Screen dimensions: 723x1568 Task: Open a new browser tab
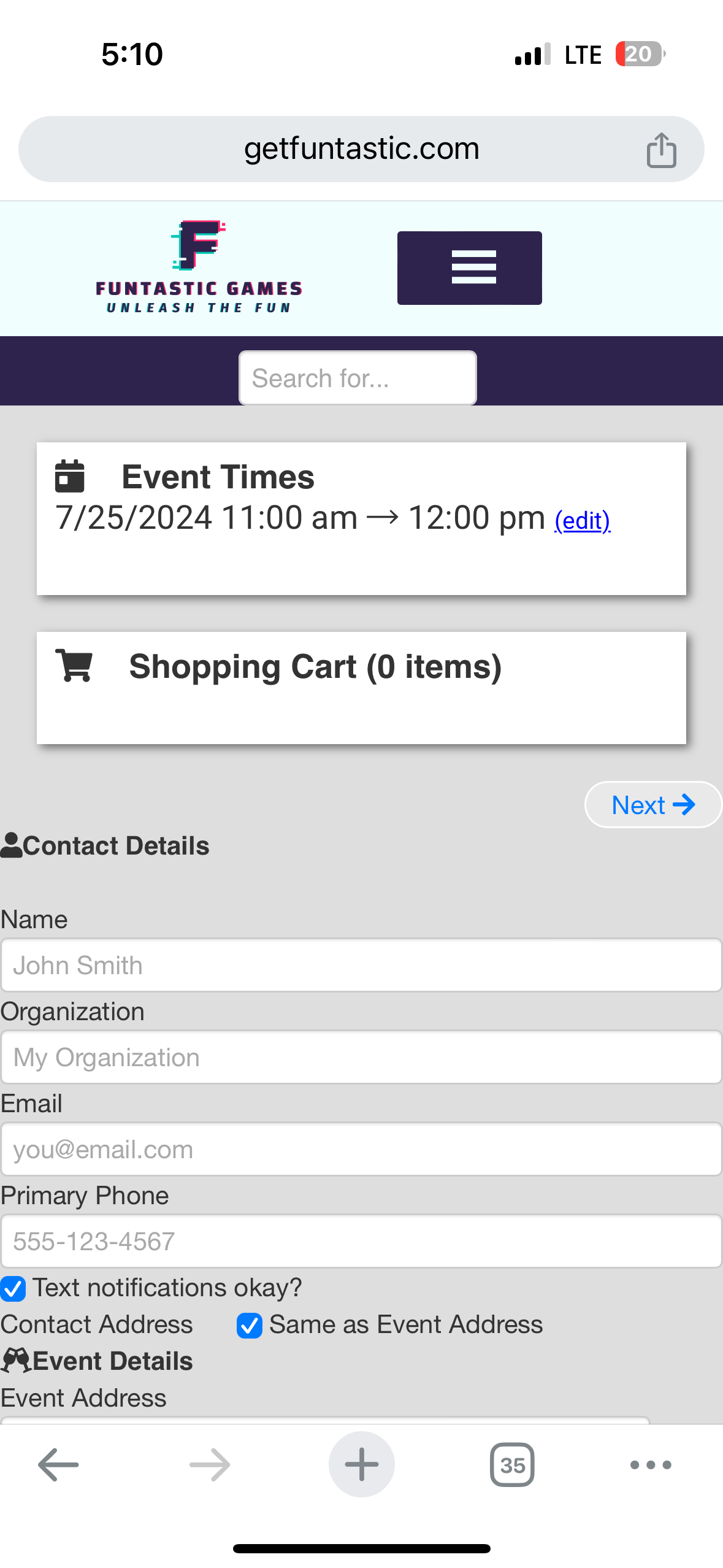(x=361, y=1465)
